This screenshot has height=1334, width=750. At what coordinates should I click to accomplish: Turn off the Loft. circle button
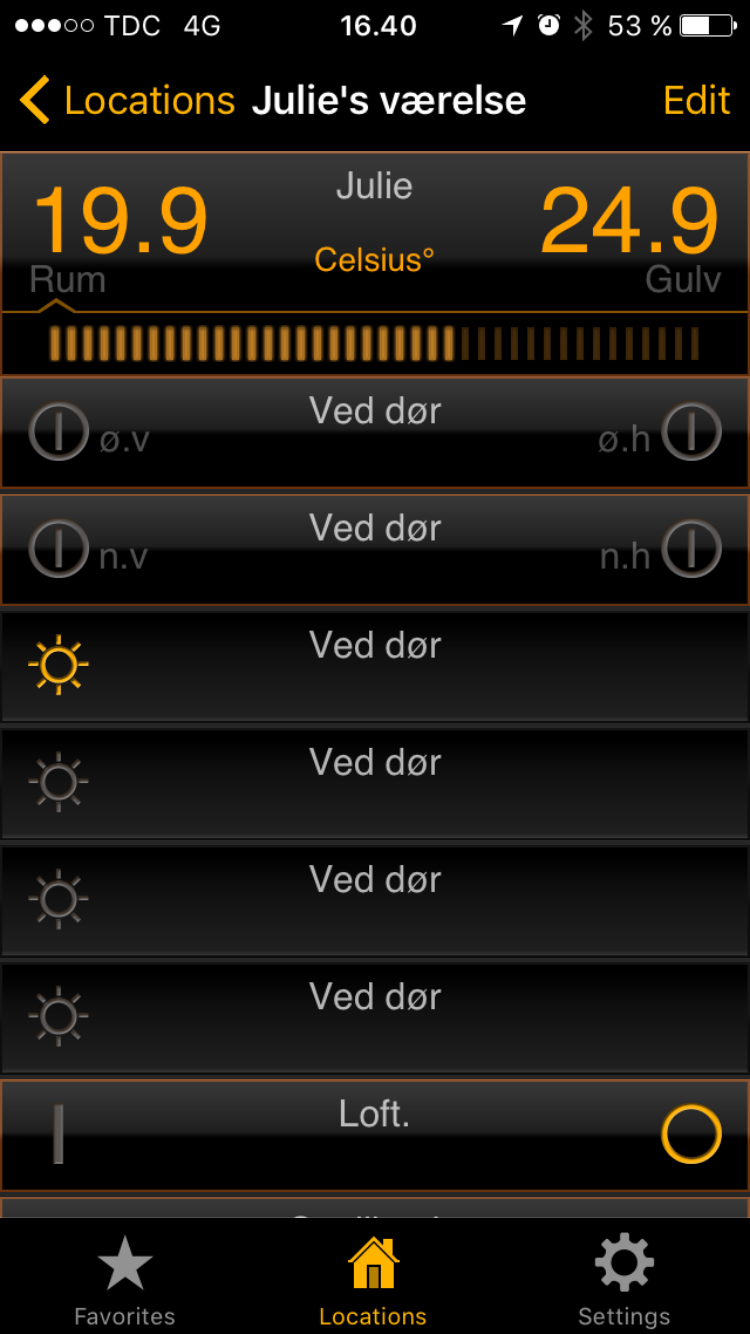[691, 1134]
